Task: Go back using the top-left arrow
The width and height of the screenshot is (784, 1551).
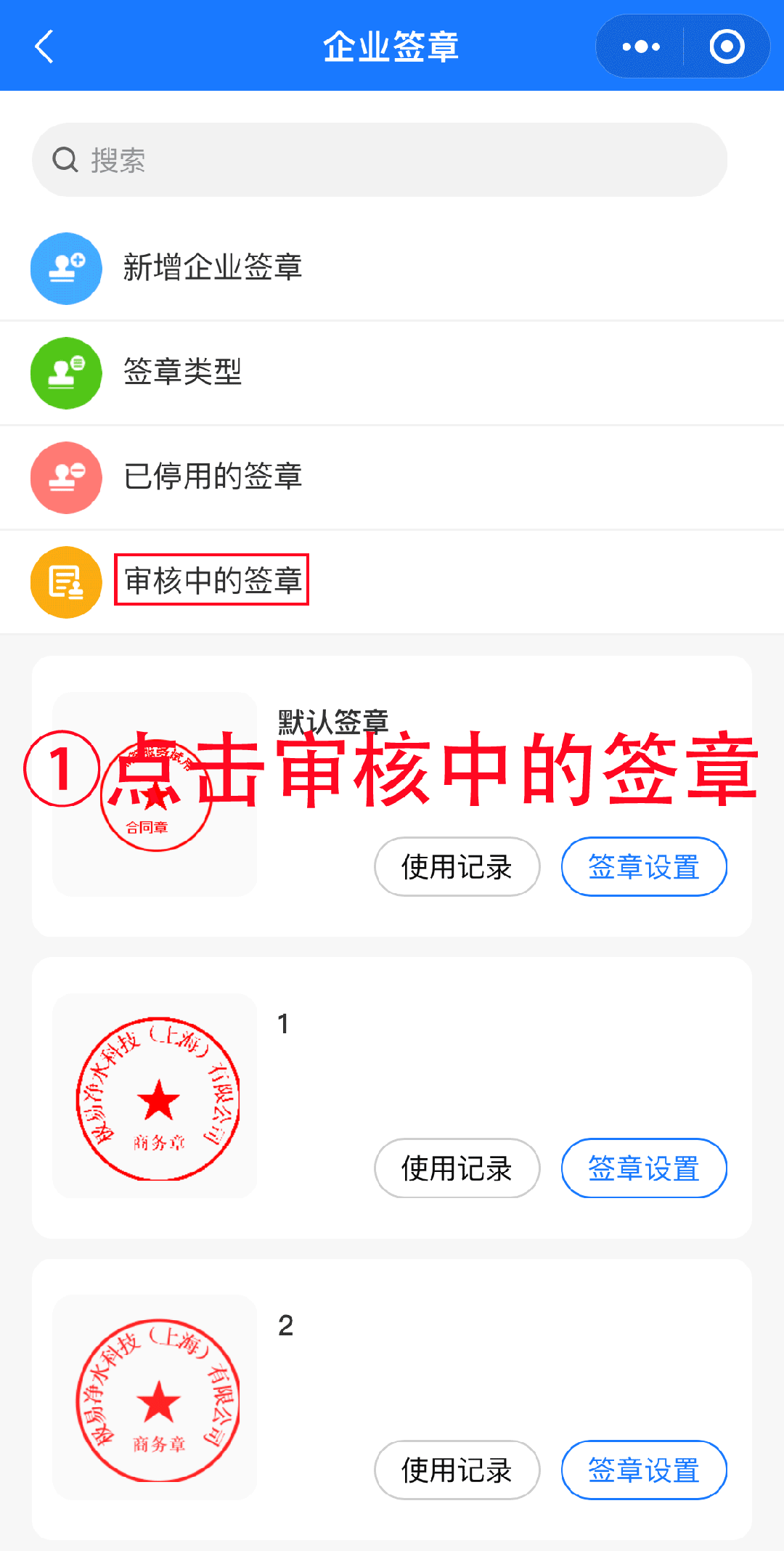Action: 44,46
